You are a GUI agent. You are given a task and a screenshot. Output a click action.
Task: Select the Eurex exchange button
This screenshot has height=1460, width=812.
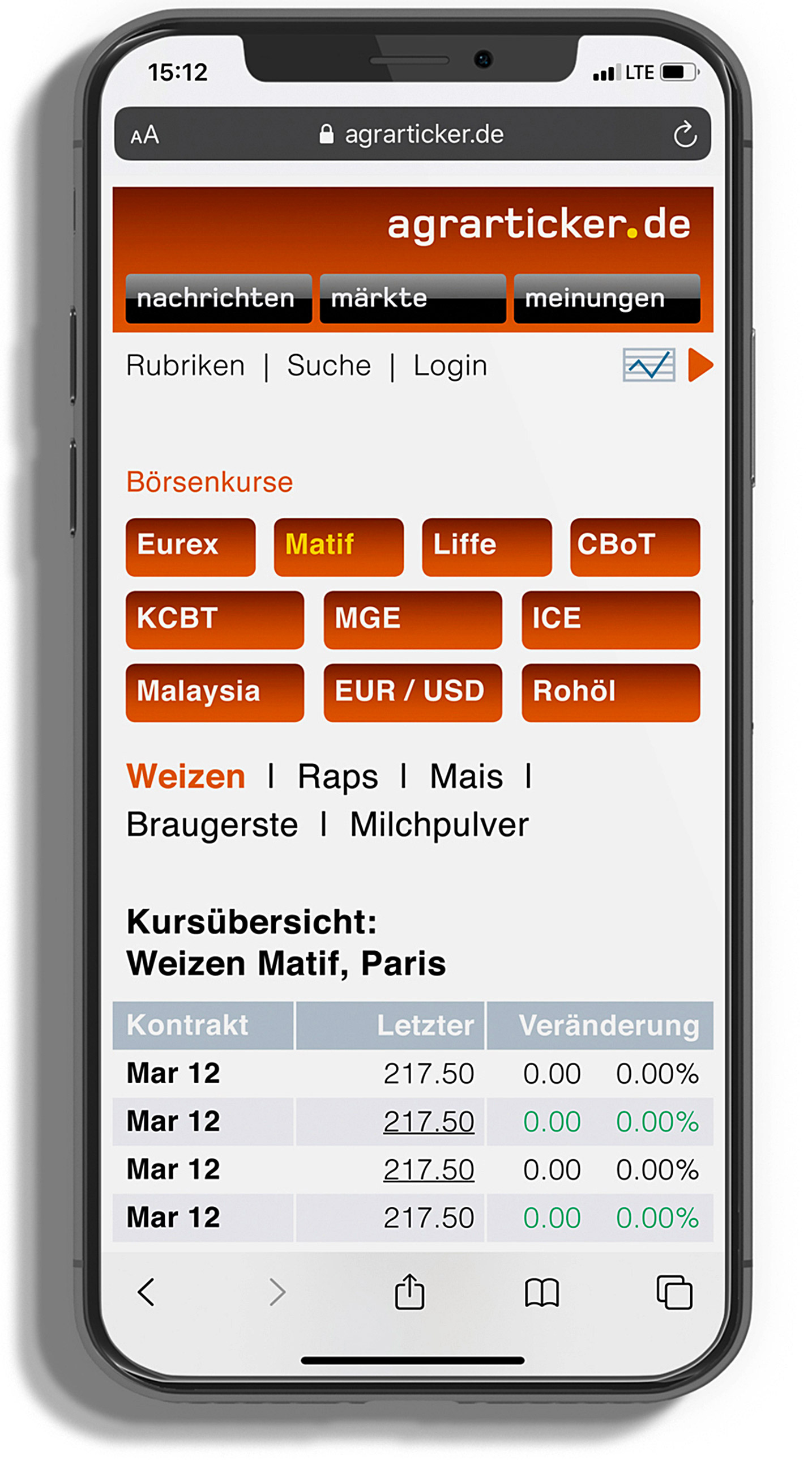(190, 546)
